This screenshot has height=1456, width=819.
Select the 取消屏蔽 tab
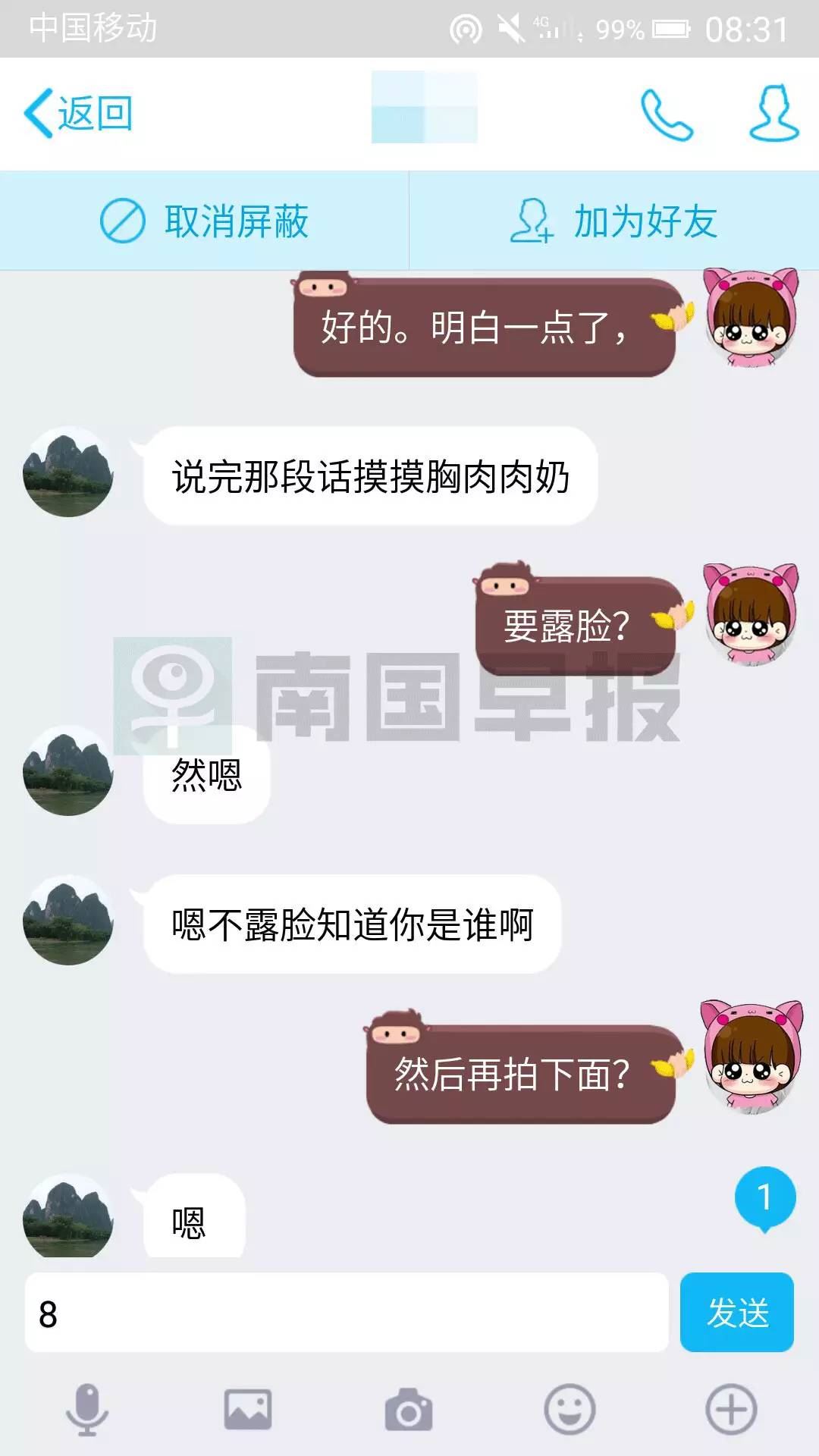click(205, 220)
